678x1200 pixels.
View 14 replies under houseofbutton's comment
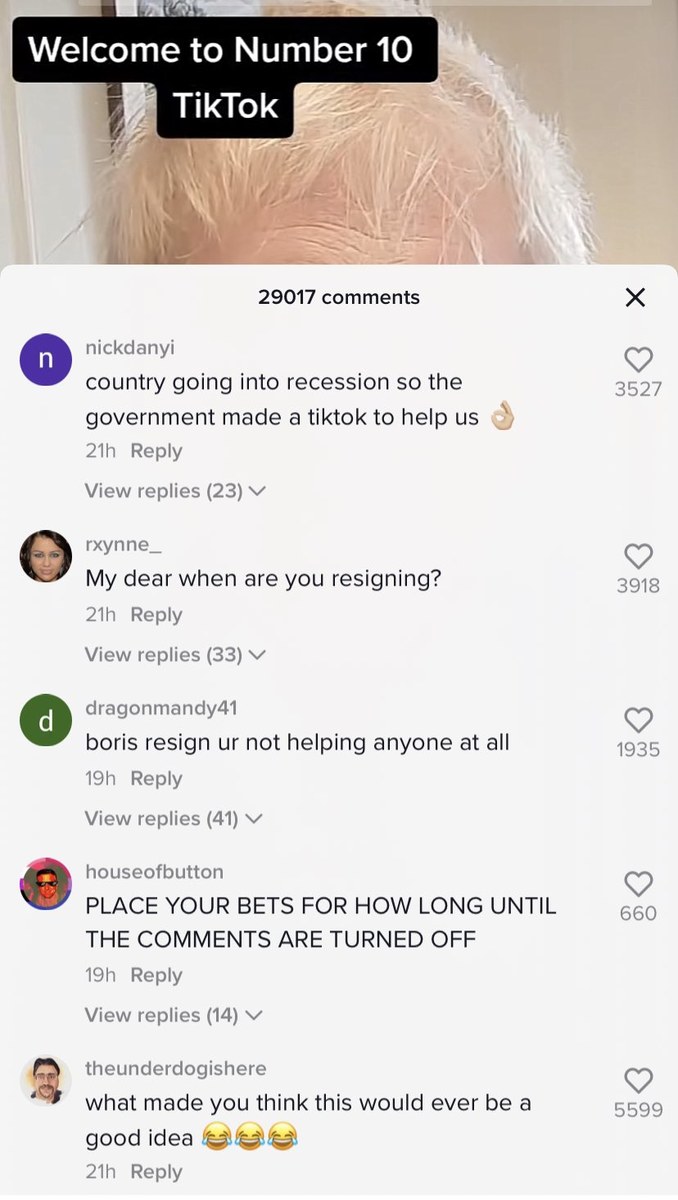point(172,1015)
